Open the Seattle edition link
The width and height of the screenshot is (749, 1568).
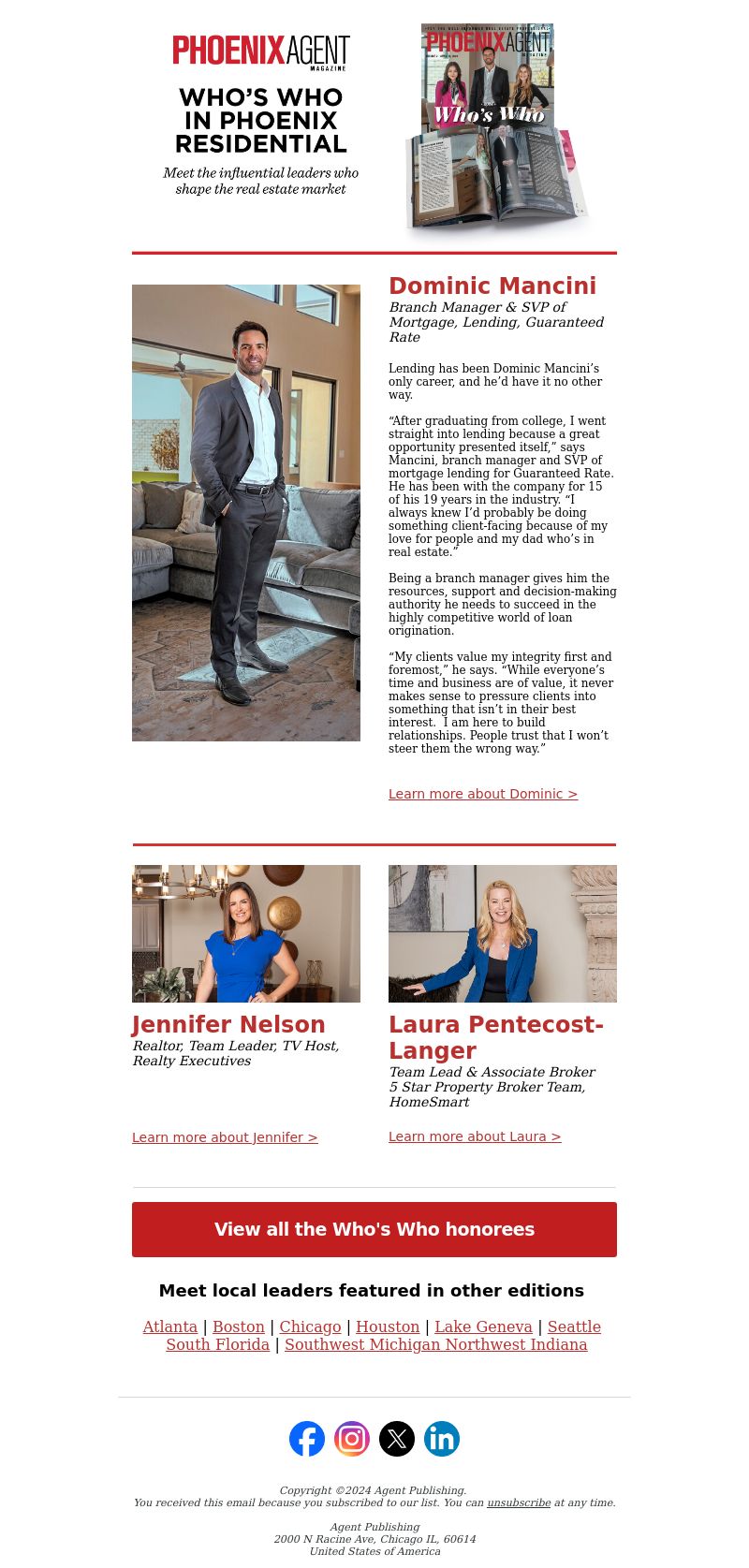pyautogui.click(x=574, y=1326)
